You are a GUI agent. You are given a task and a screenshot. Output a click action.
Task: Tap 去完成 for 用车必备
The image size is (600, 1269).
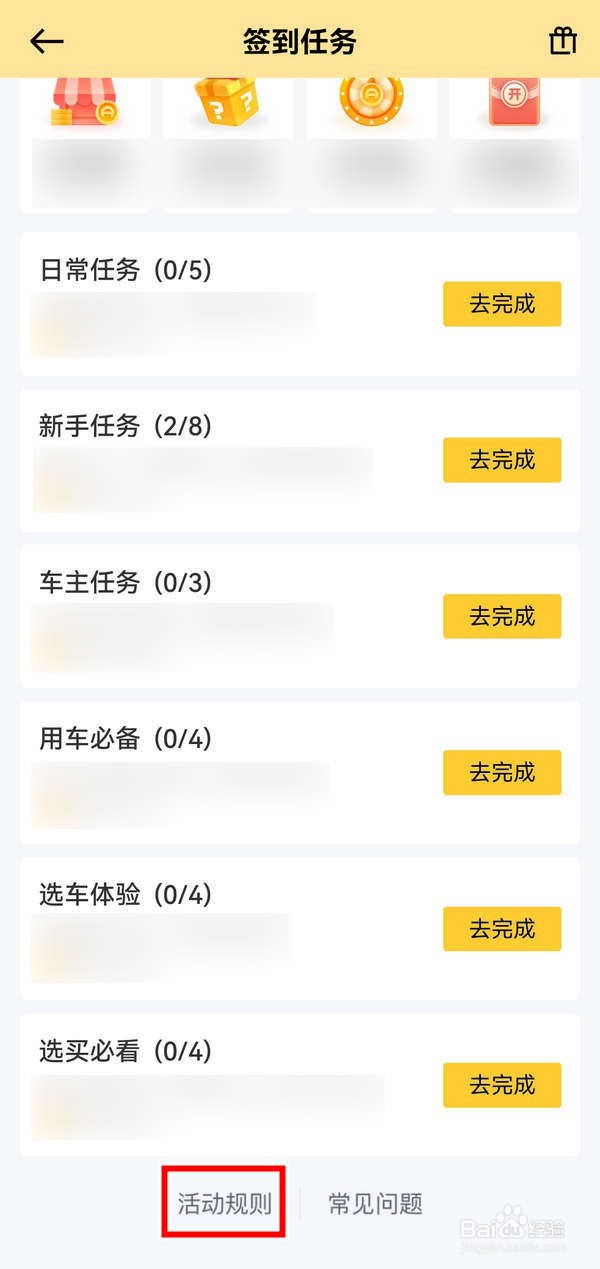point(502,772)
